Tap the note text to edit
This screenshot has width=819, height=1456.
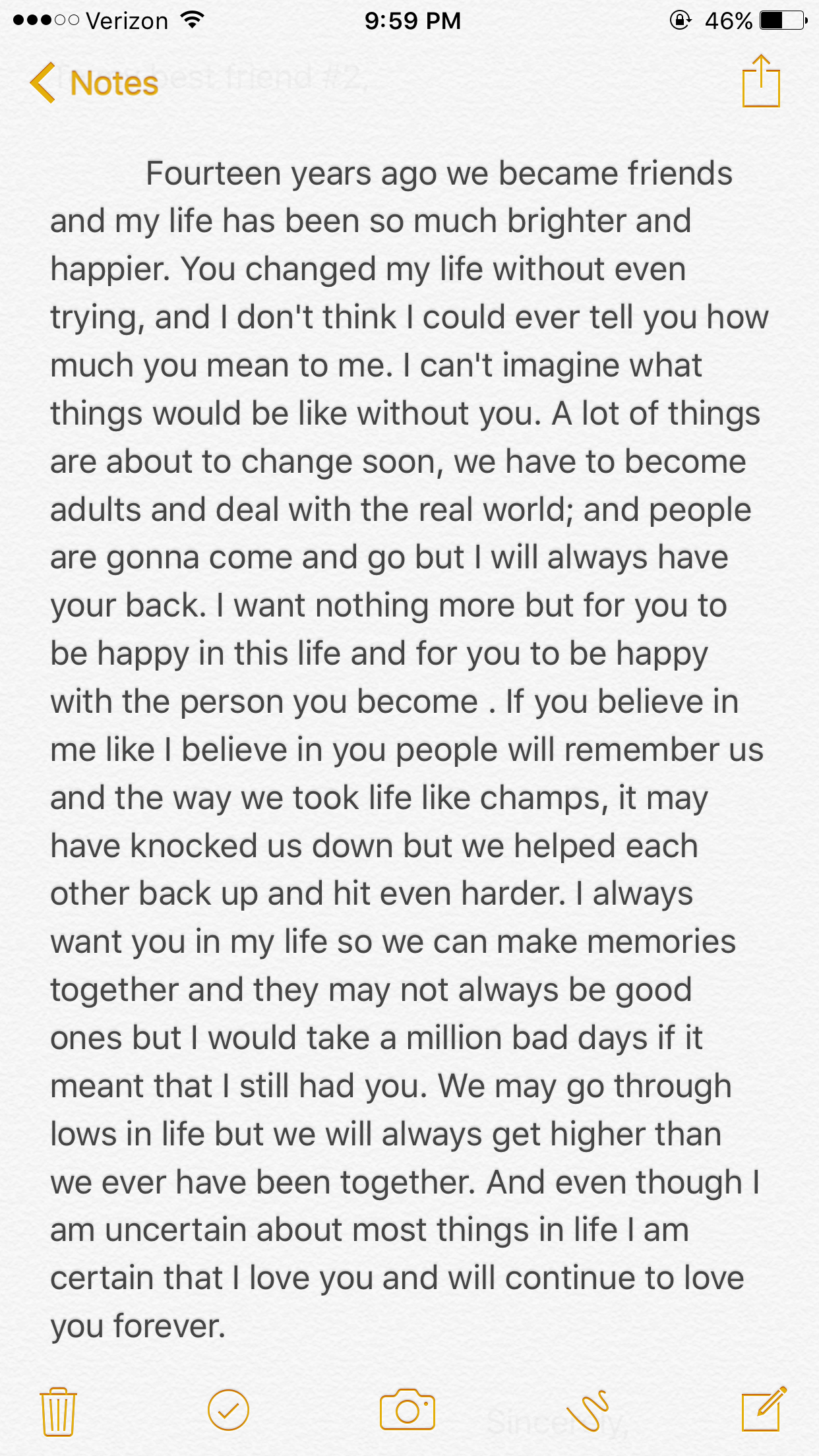coord(409,725)
